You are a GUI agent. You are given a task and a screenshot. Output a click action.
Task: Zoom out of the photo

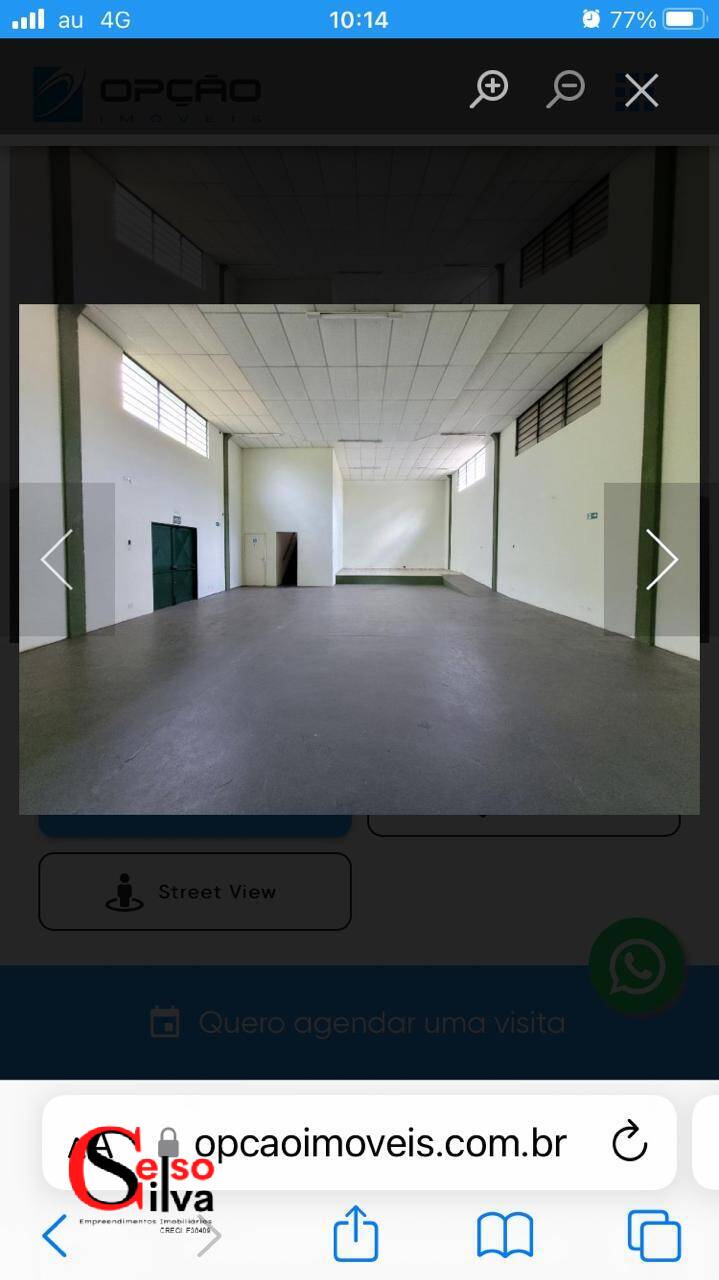pyautogui.click(x=565, y=90)
